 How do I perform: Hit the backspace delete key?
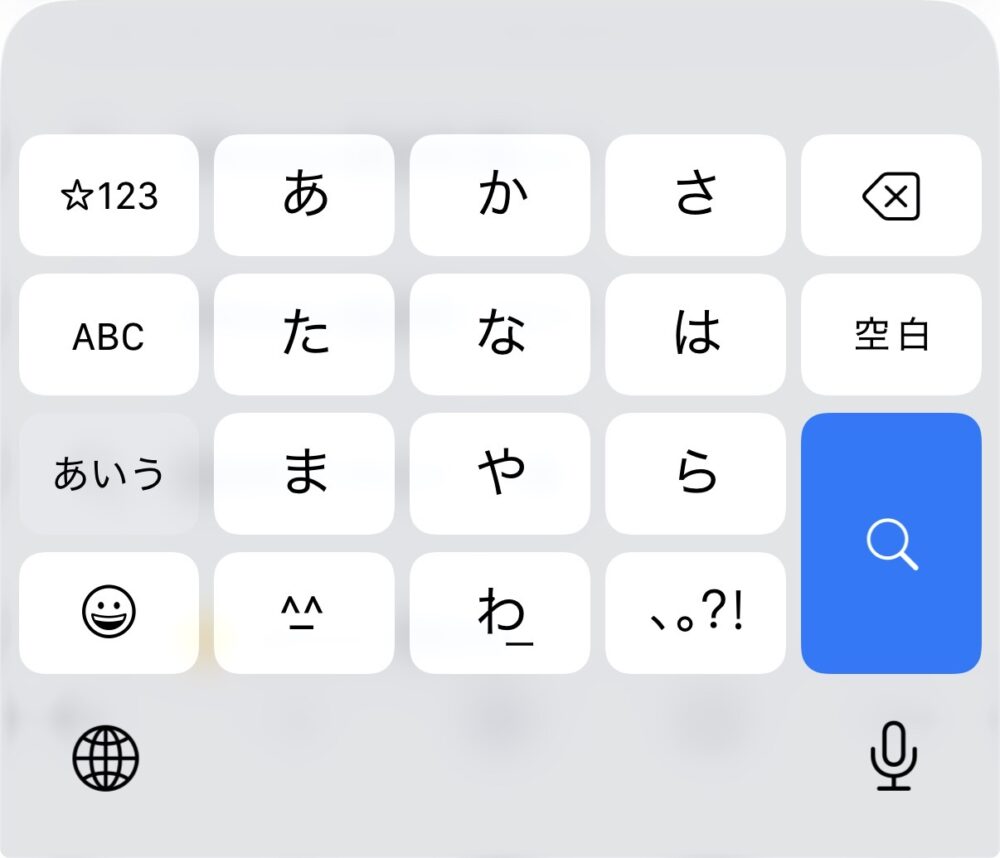pos(890,195)
